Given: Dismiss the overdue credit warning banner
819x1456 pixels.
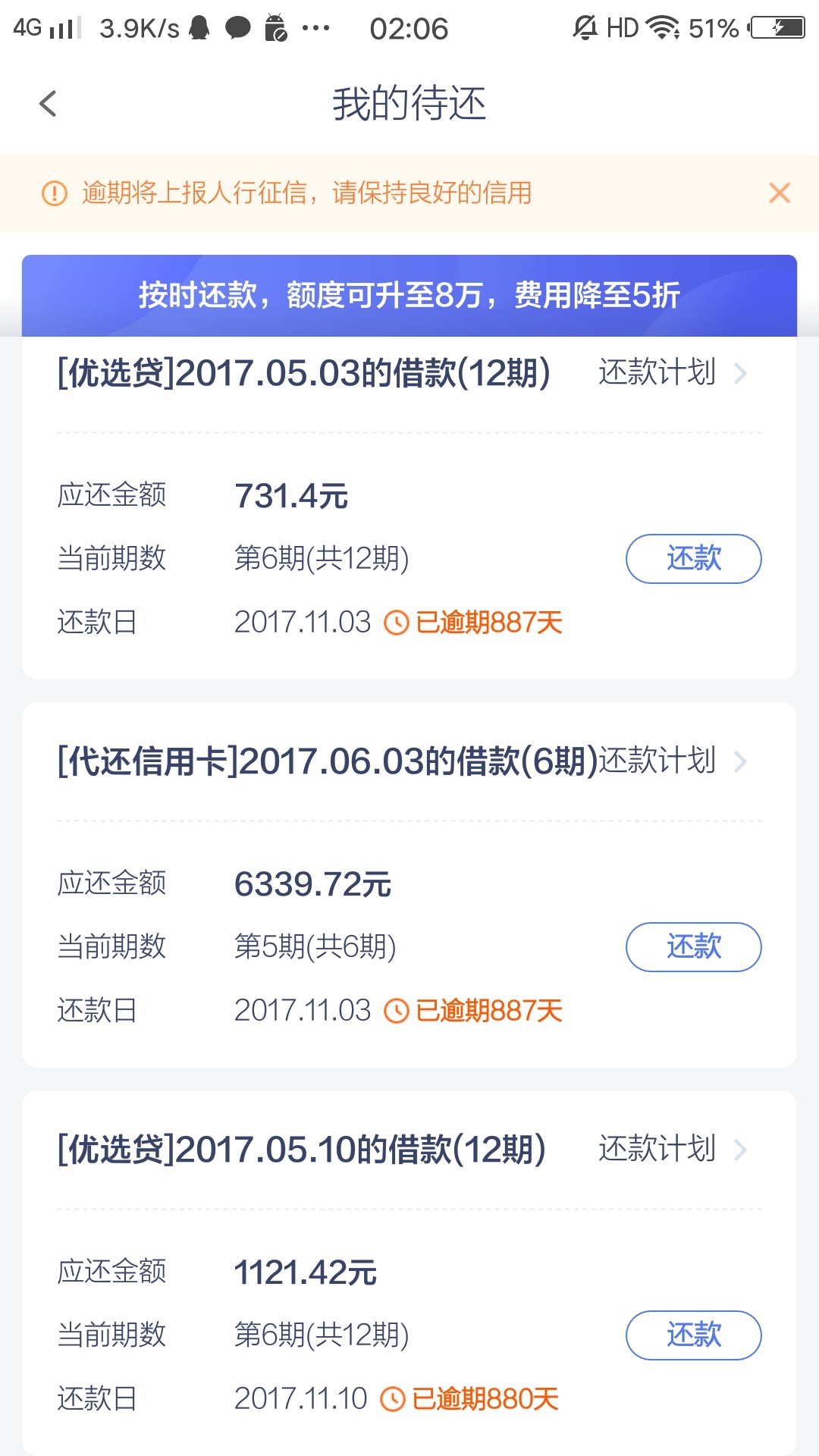Looking at the screenshot, I should 779,193.
